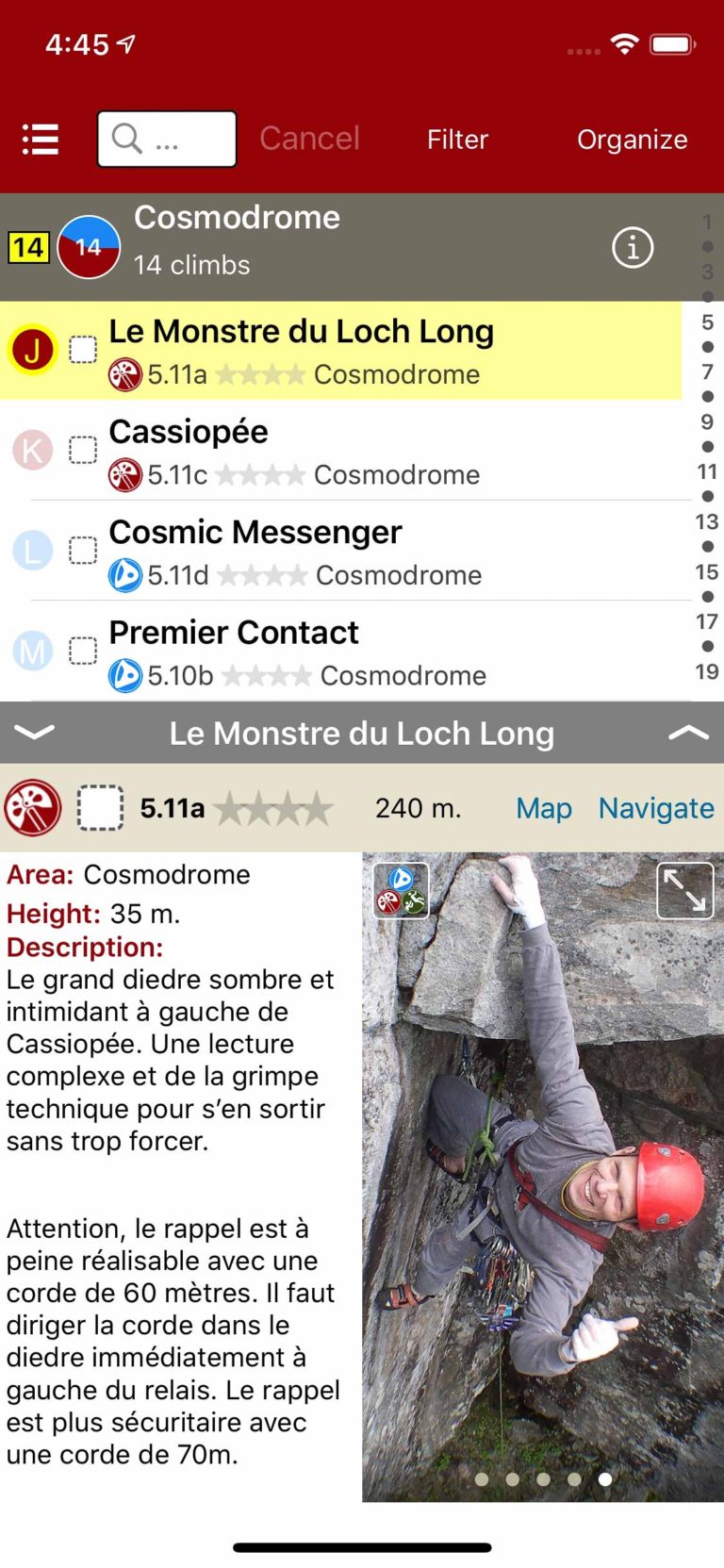Open the Organize options
Image resolution: width=724 pixels, height=1568 pixels.
point(632,140)
